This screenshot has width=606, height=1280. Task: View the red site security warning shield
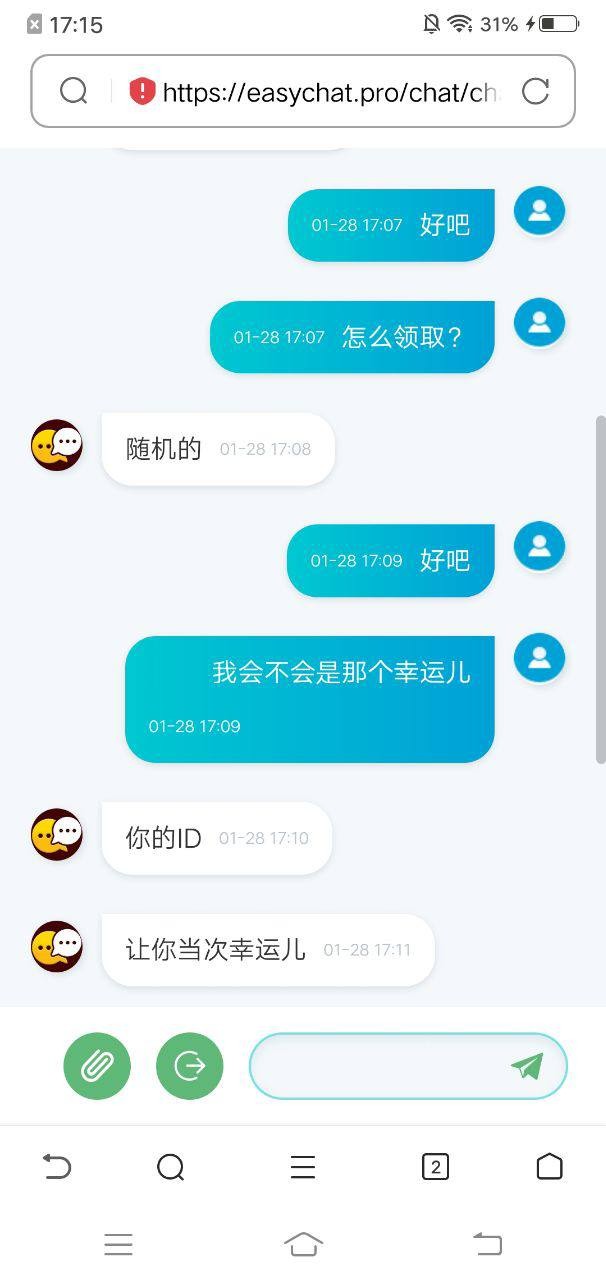[142, 92]
